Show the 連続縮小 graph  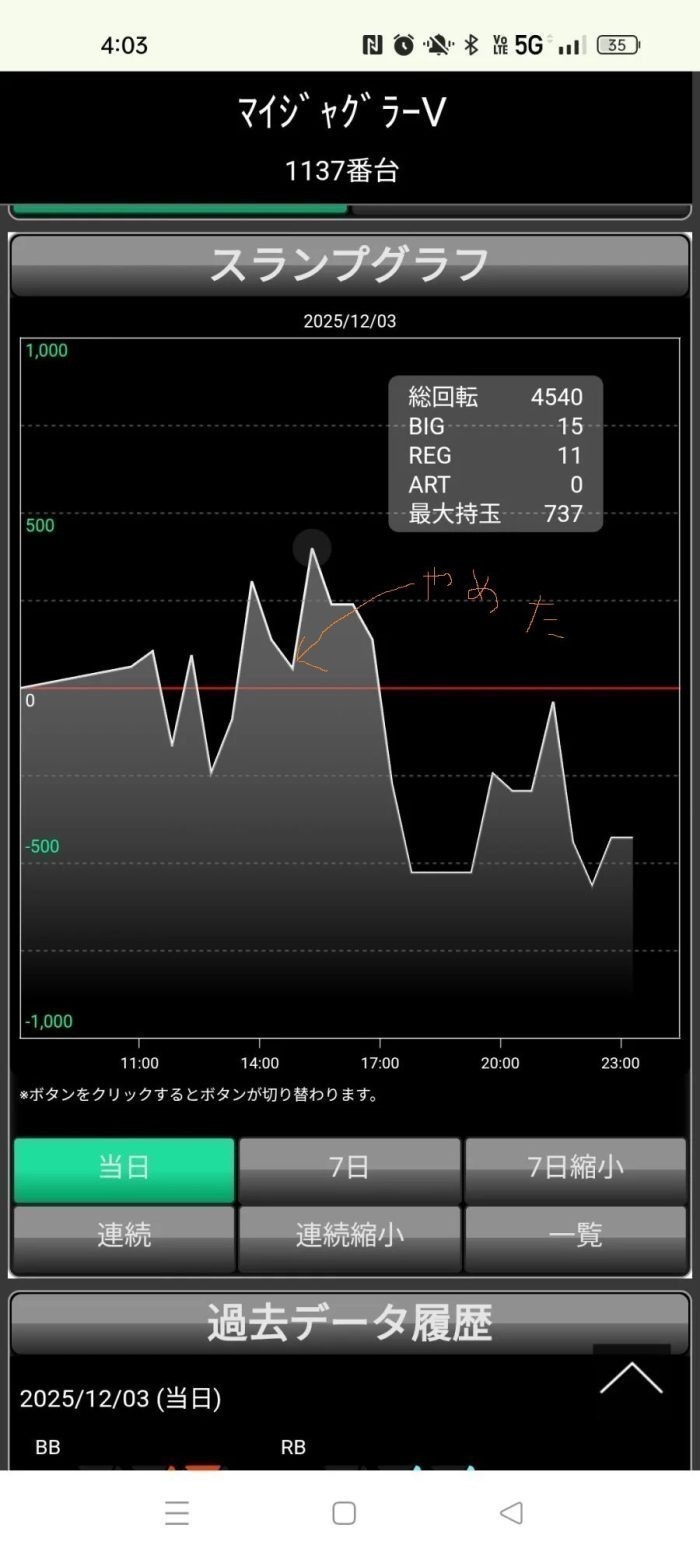click(349, 1237)
